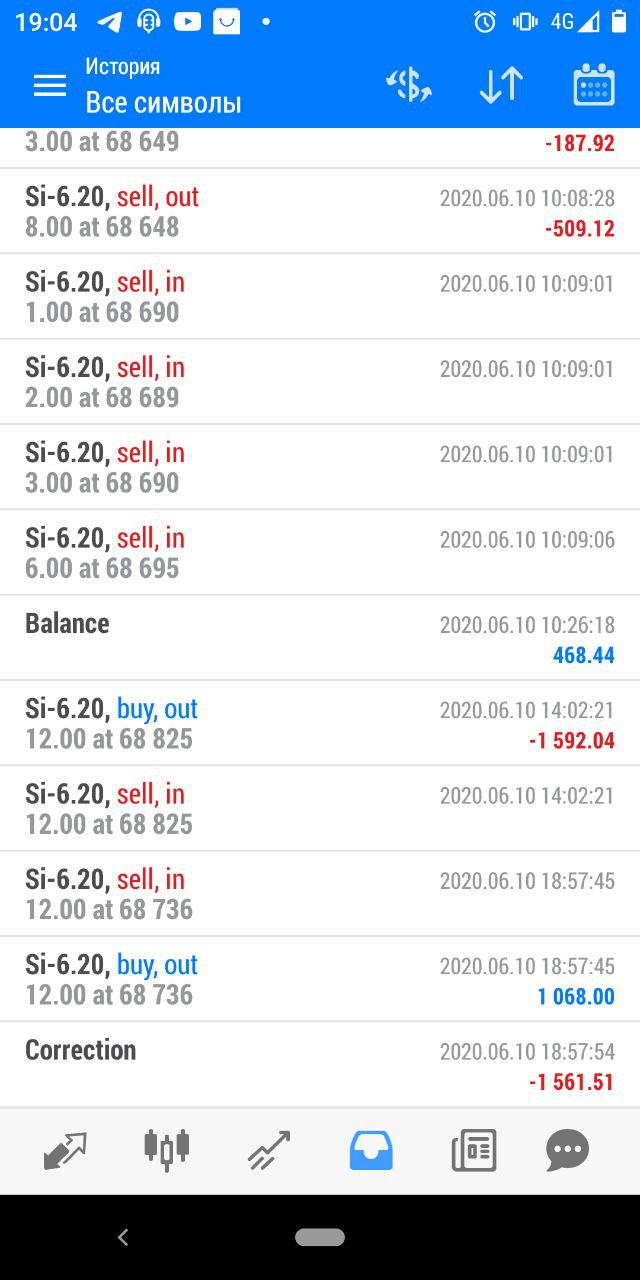Switch to the Quotes tab
The width and height of the screenshot is (640, 1280).
66,1150
